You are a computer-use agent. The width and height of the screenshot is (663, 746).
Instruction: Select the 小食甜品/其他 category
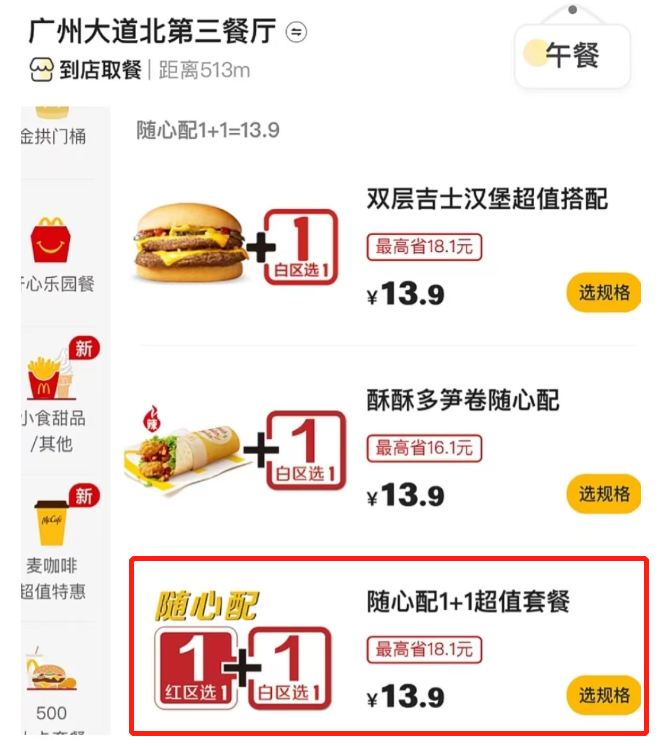[60, 400]
